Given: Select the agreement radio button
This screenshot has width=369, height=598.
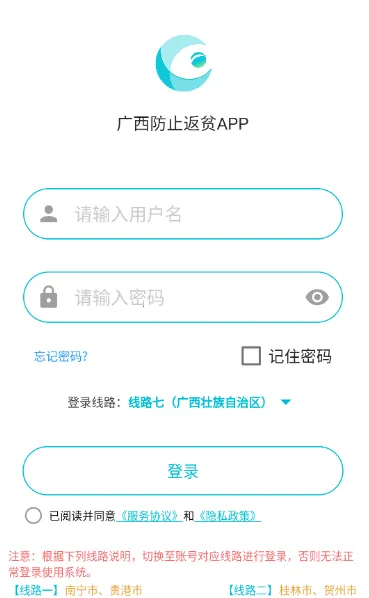Looking at the screenshot, I should pos(33,516).
